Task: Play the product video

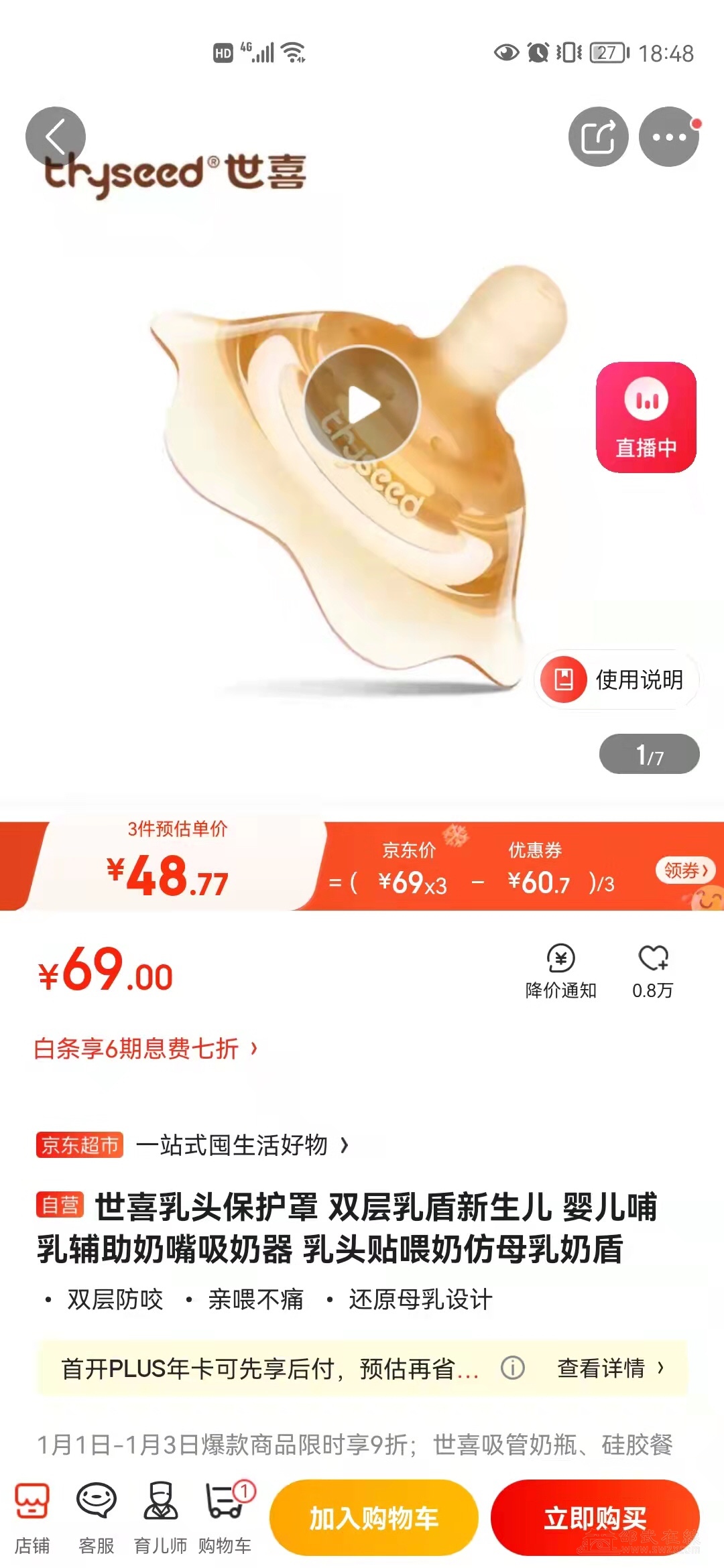Action: 362,404
